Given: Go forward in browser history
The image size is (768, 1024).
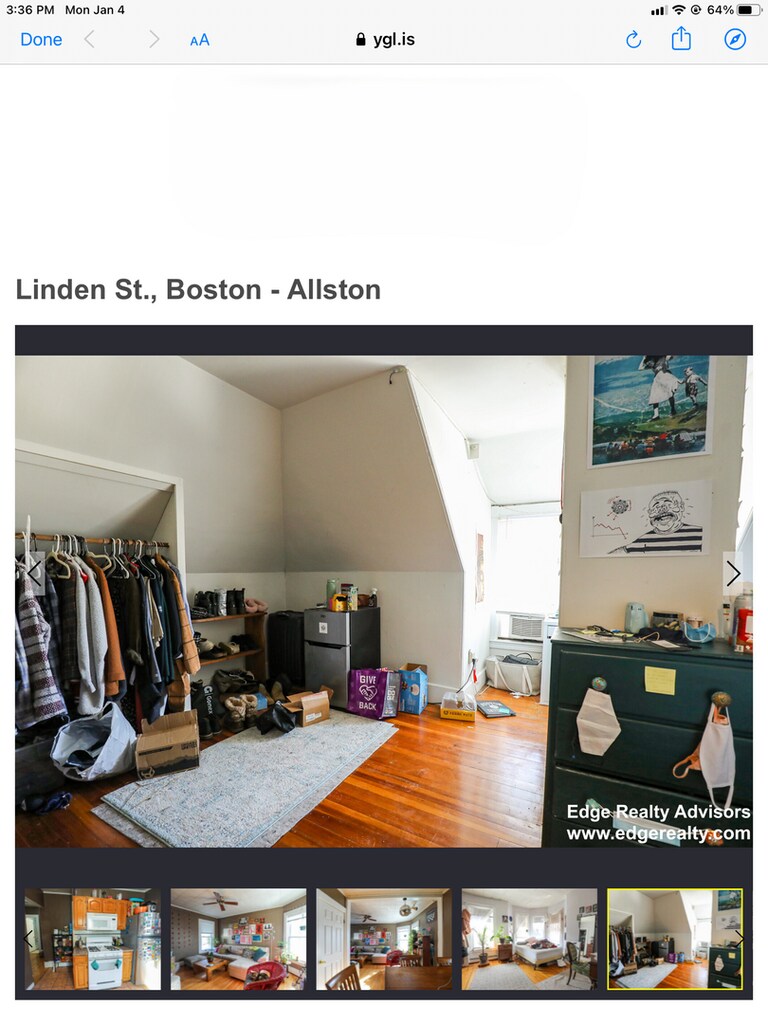Looking at the screenshot, I should tap(154, 40).
